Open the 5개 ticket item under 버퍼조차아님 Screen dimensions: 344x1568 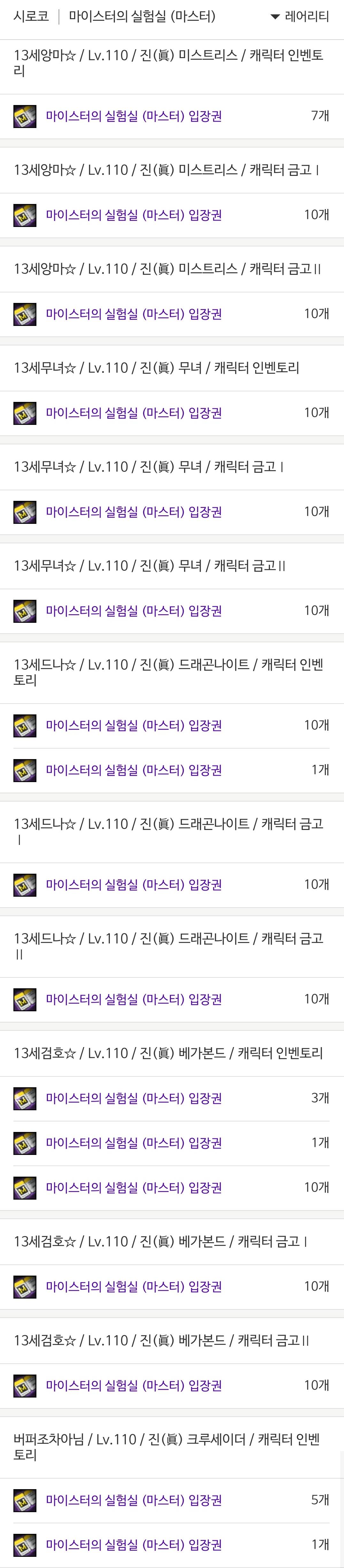(133, 1500)
